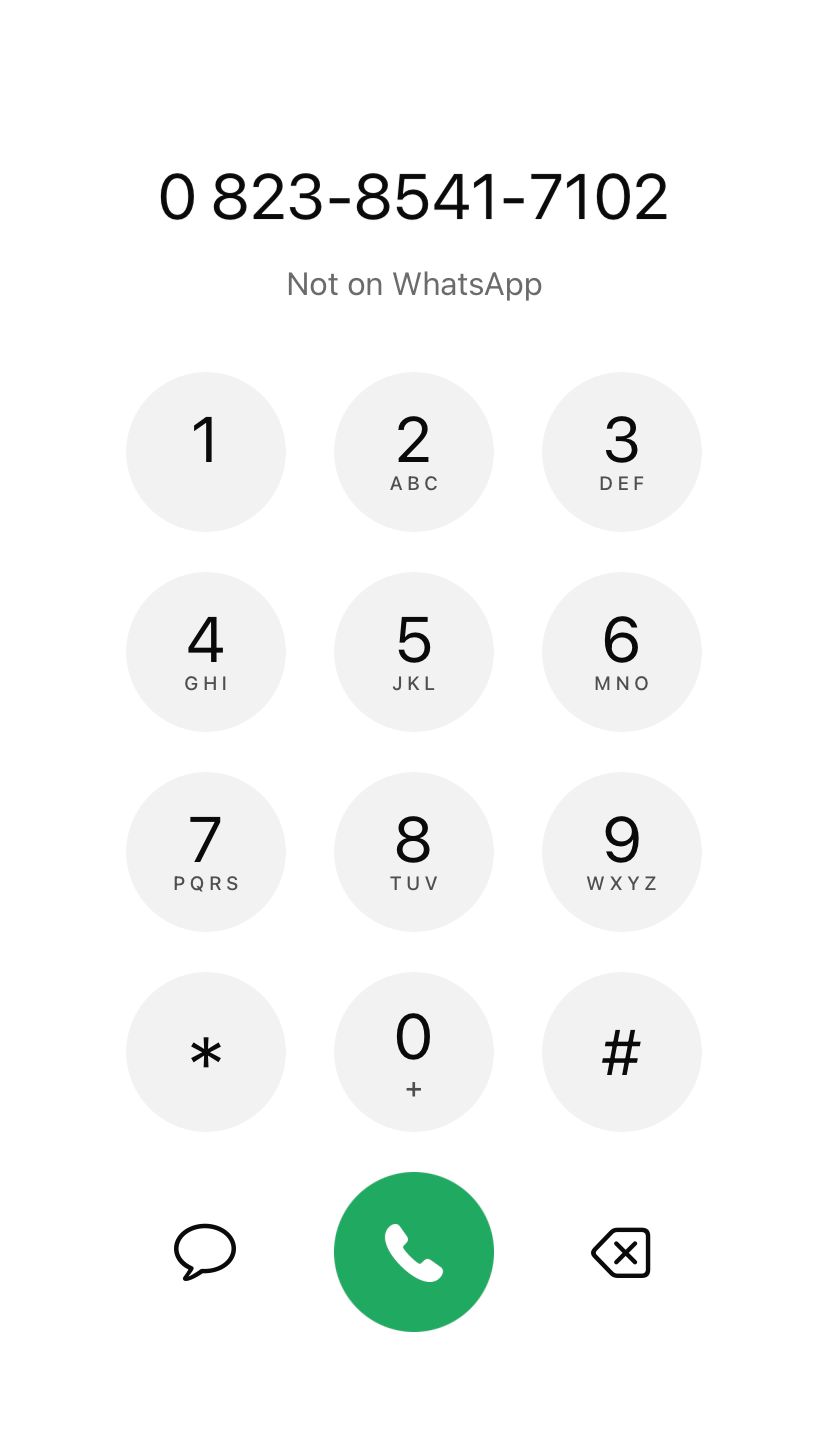Screen dimensions: 828x1433
Task: Enter digit 5 JKL
Action: click(414, 652)
